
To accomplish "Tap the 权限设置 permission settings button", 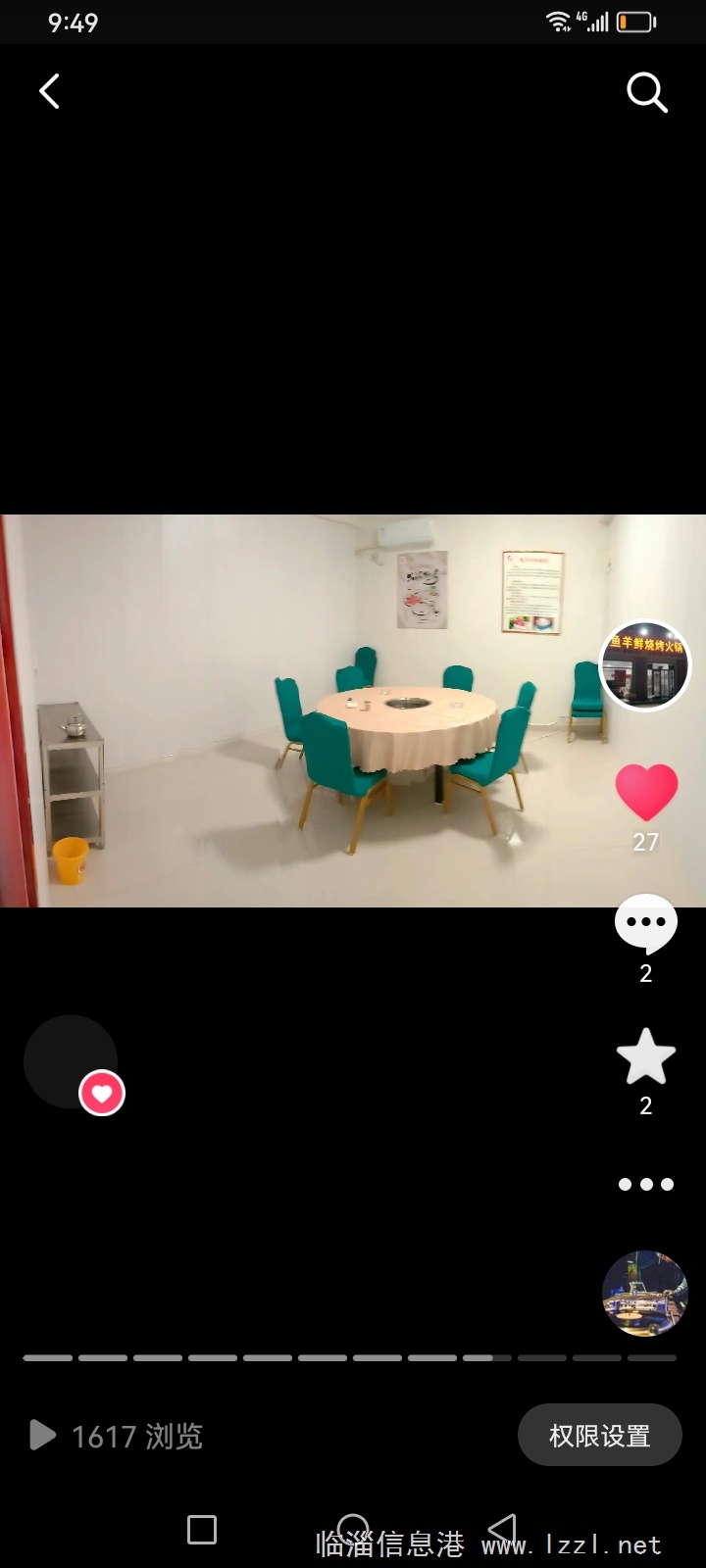I will [600, 1436].
